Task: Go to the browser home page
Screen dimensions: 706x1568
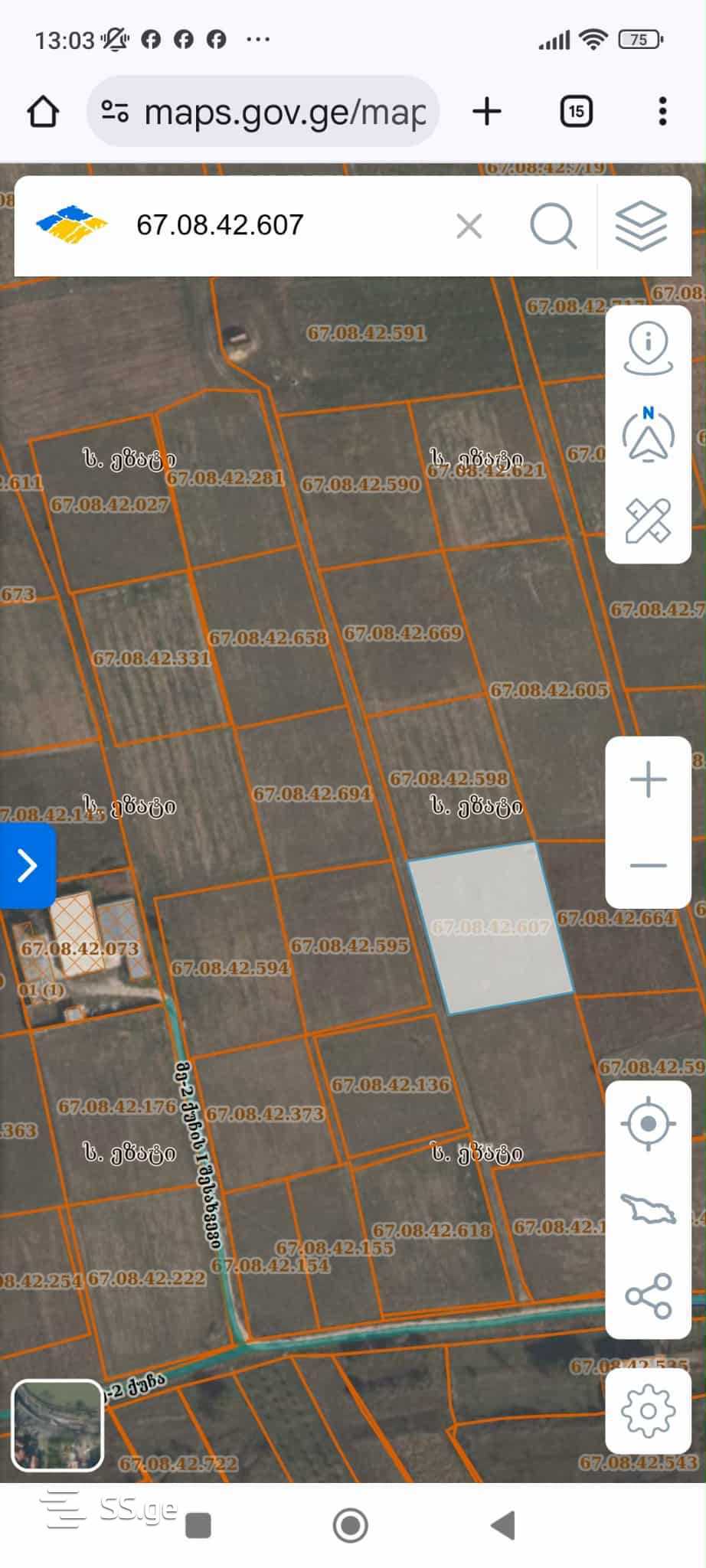Action: click(x=43, y=112)
